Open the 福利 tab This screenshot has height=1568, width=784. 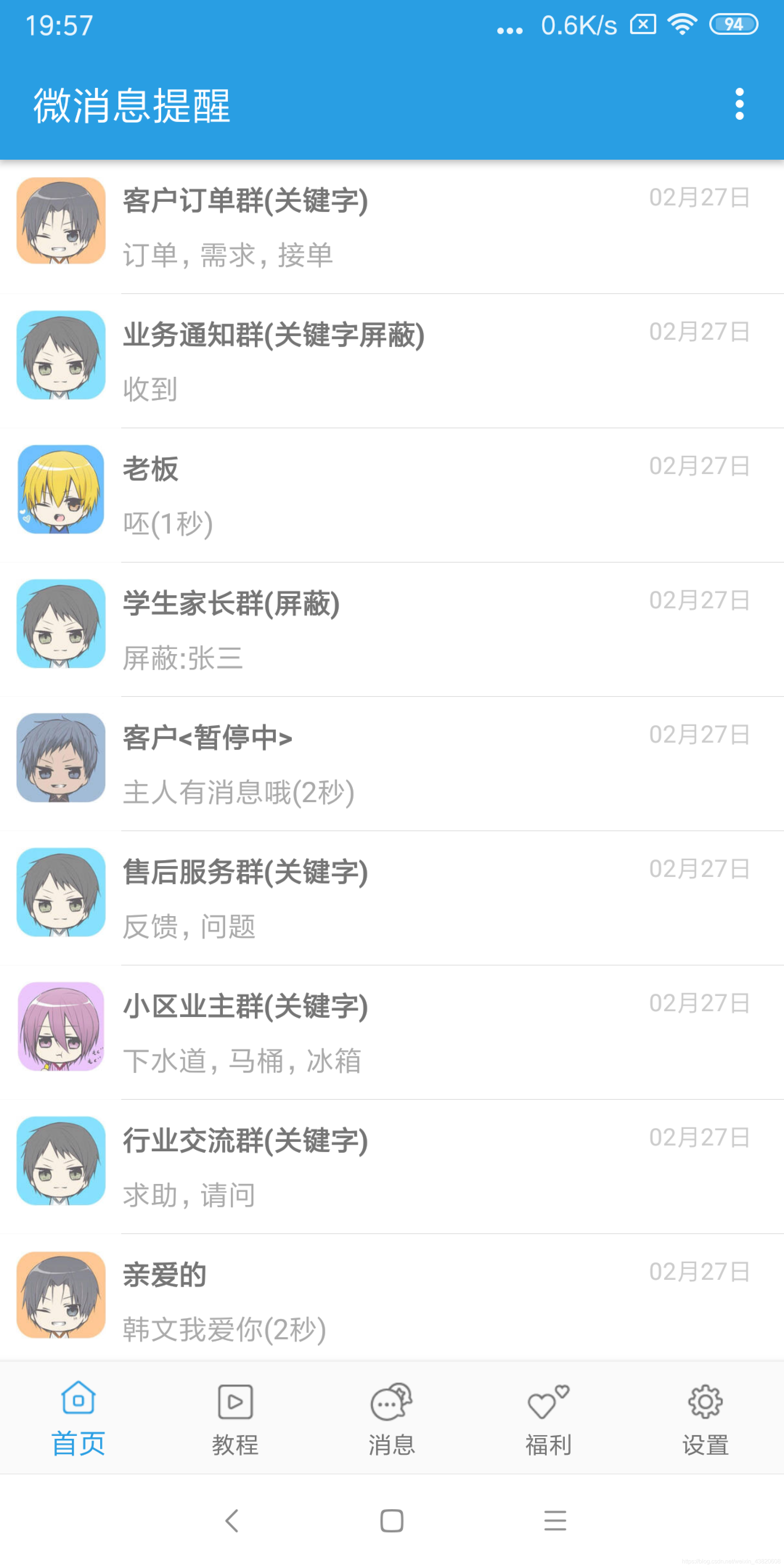click(548, 1418)
